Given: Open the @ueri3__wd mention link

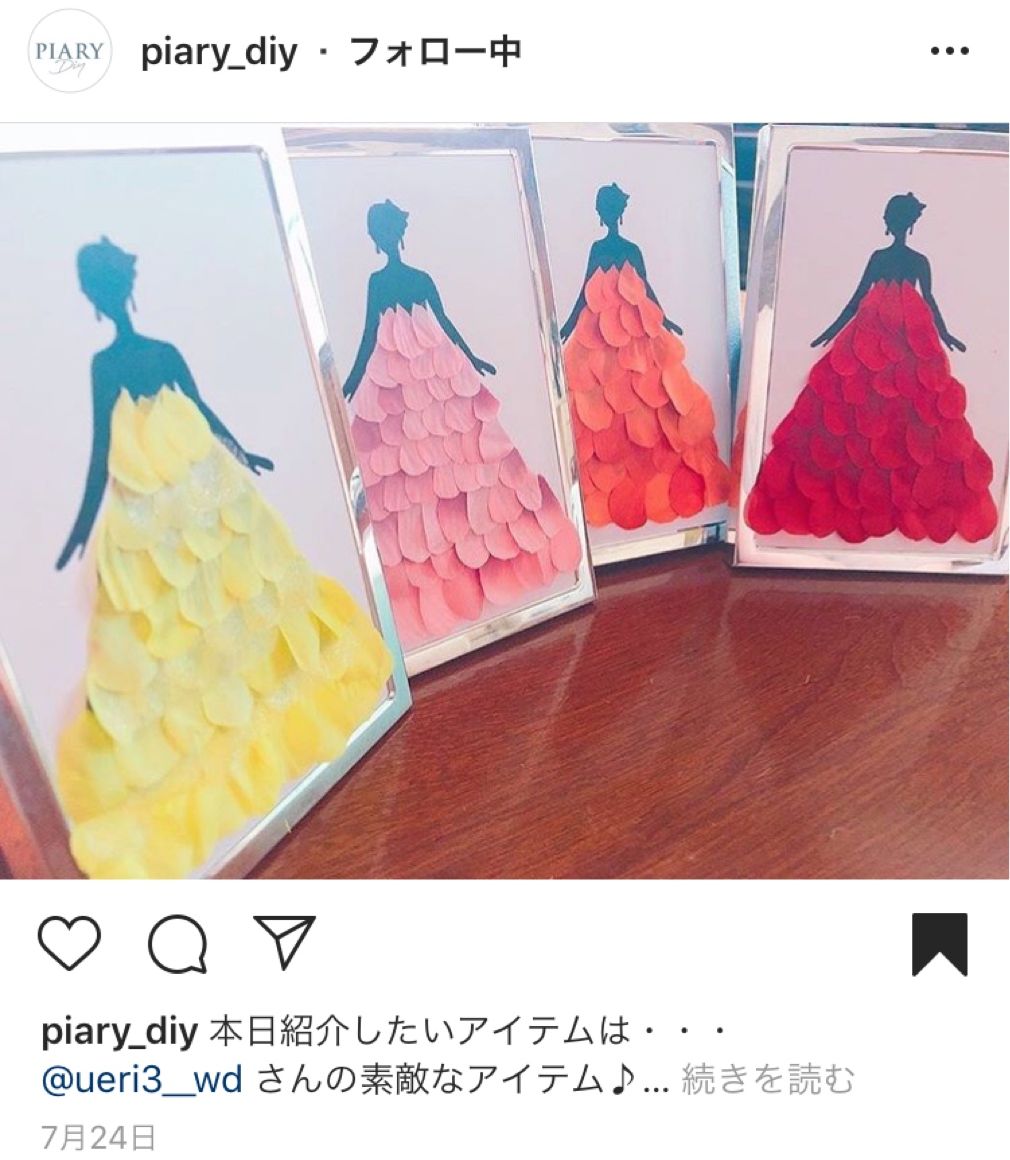Looking at the screenshot, I should 142,1080.
